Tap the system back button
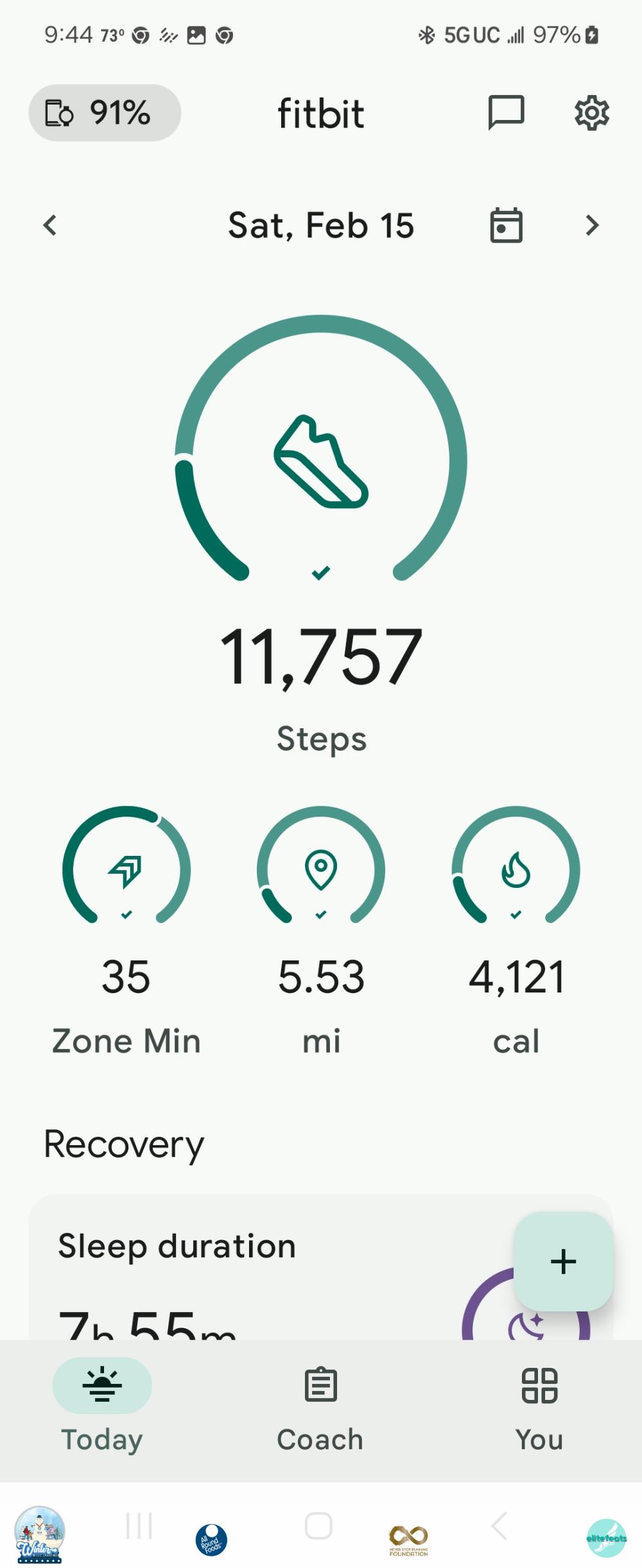The image size is (642, 1568). click(499, 1525)
